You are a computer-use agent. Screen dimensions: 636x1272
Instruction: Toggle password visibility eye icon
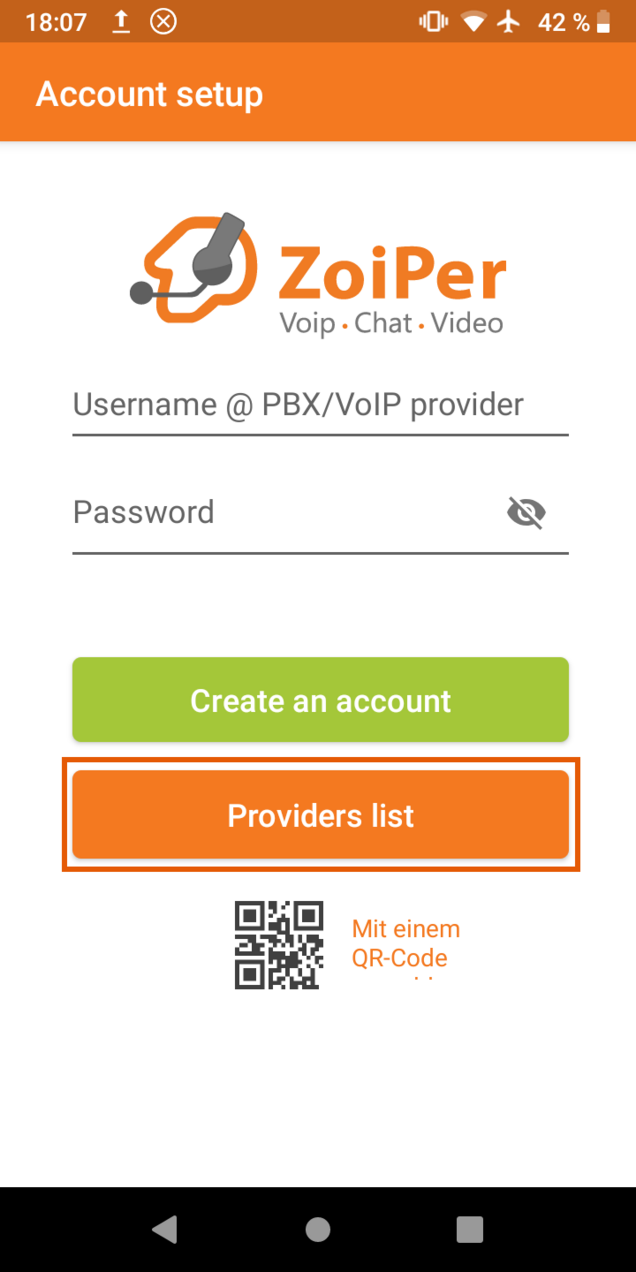click(526, 513)
